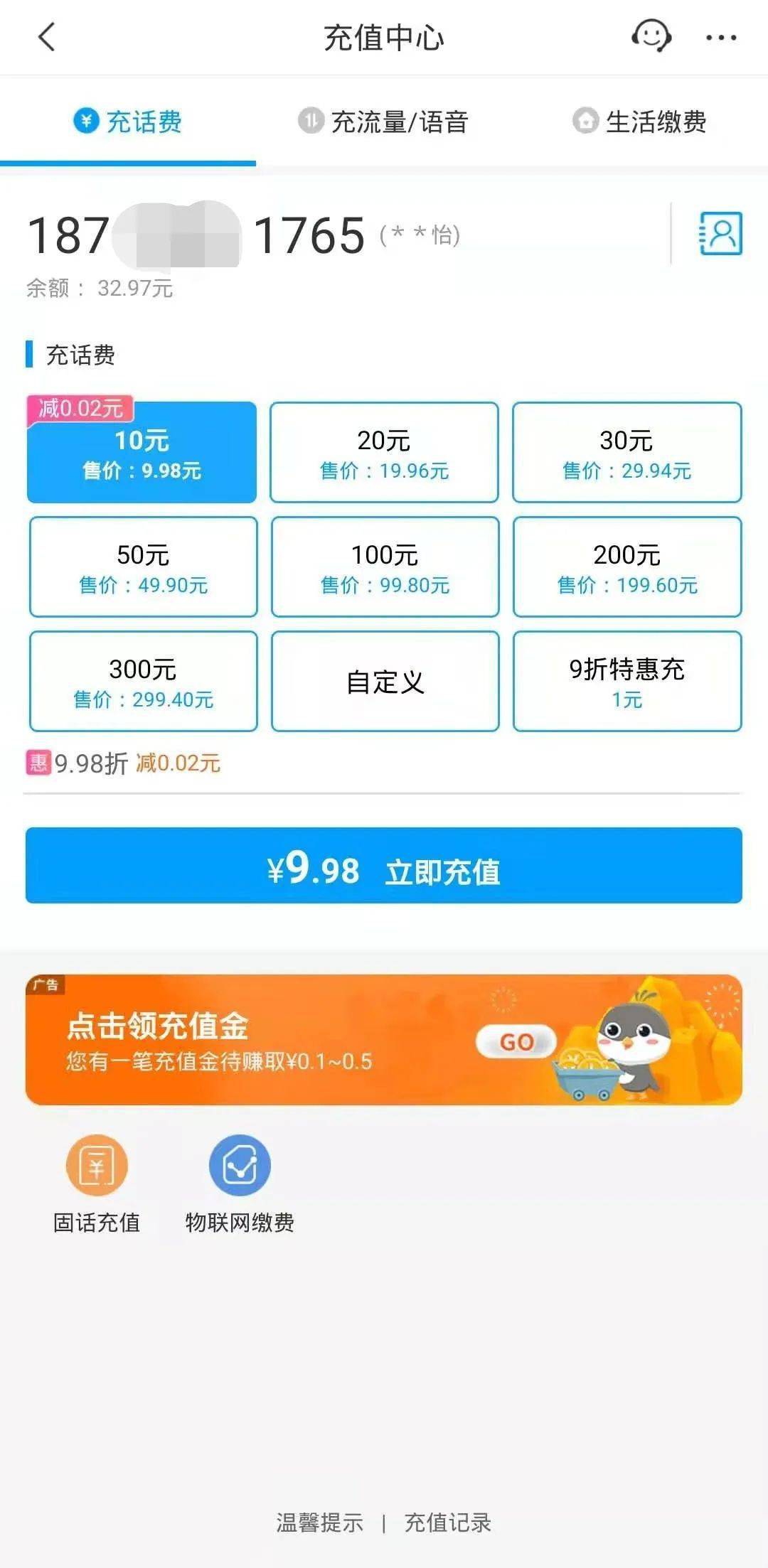Pick the 100元 recharge amount
The height and width of the screenshot is (1568, 768).
[385, 567]
